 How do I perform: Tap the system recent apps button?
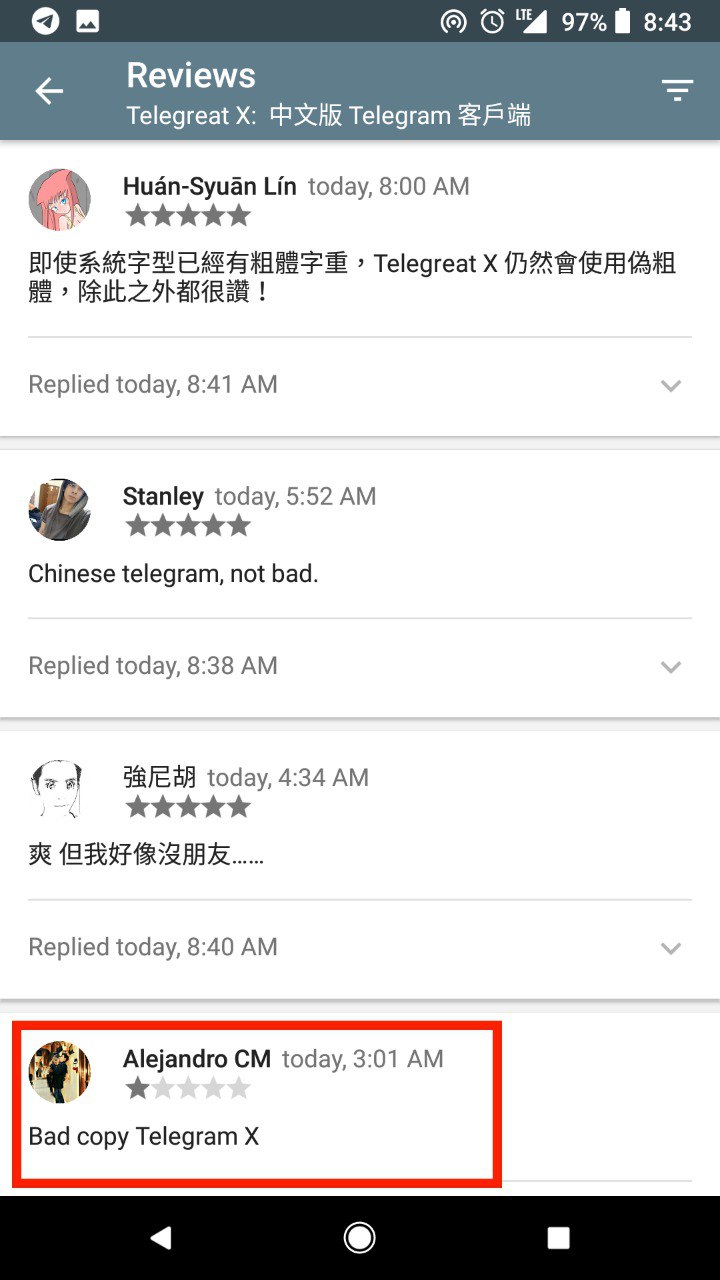pos(558,1238)
